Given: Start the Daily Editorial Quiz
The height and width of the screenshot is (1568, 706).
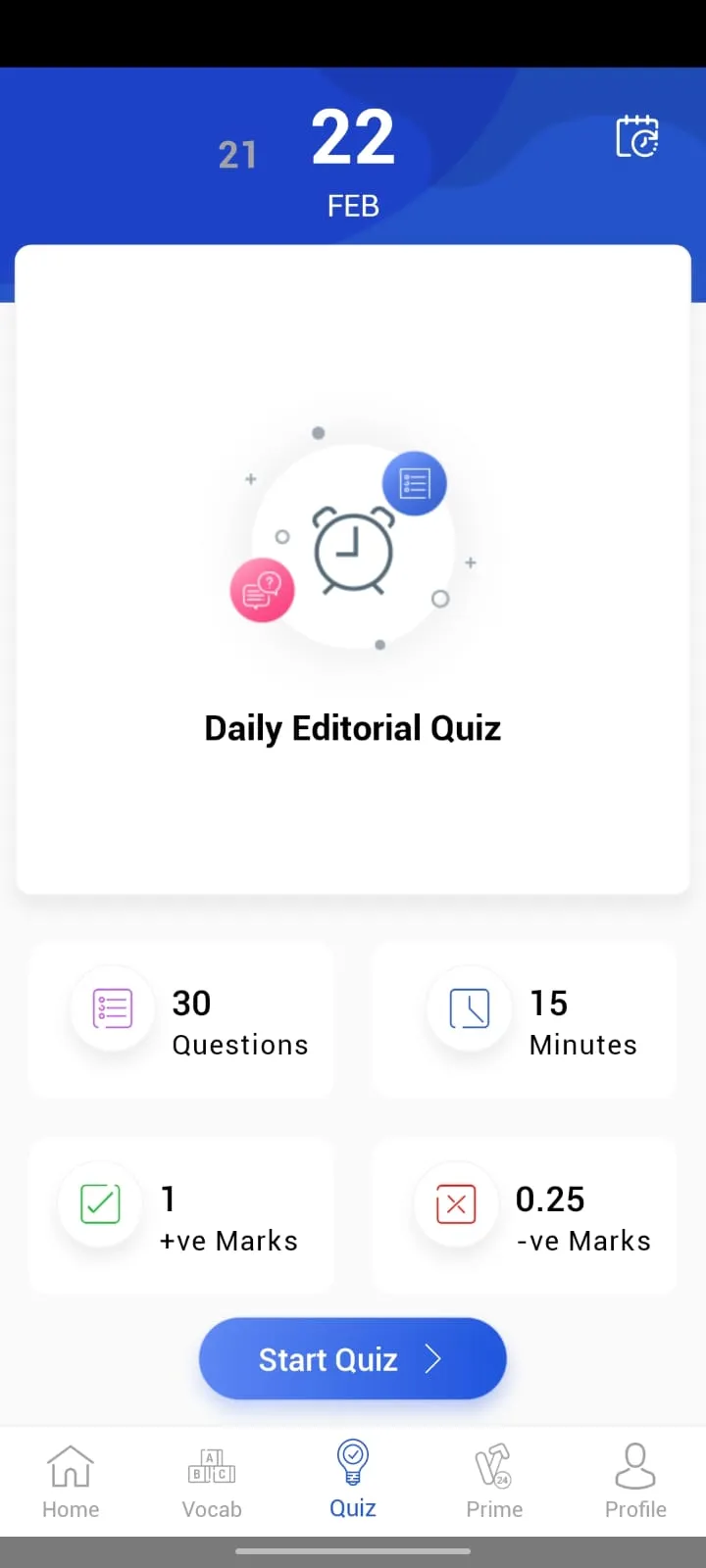Looking at the screenshot, I should pos(352,1358).
